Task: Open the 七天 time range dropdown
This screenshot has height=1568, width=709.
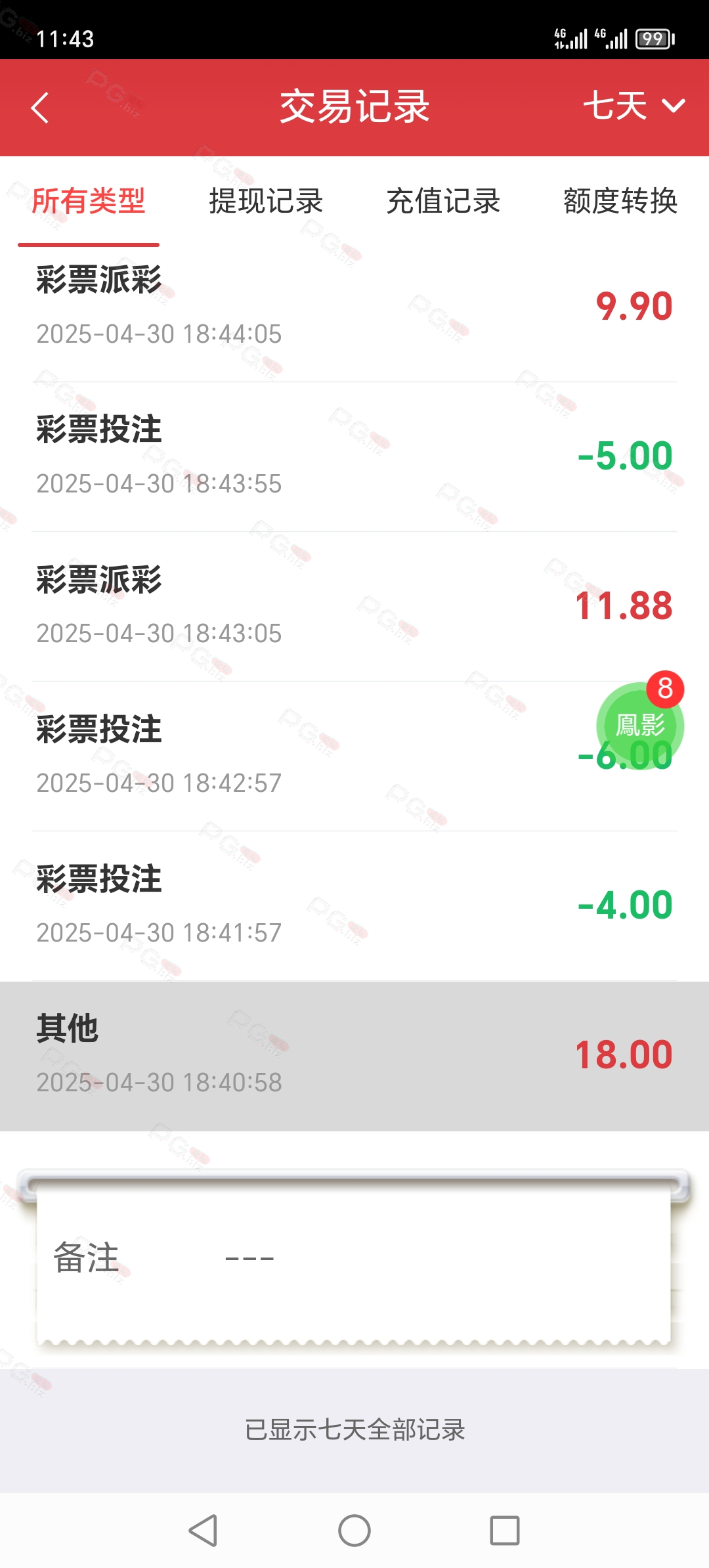Action: pyautogui.click(x=634, y=106)
